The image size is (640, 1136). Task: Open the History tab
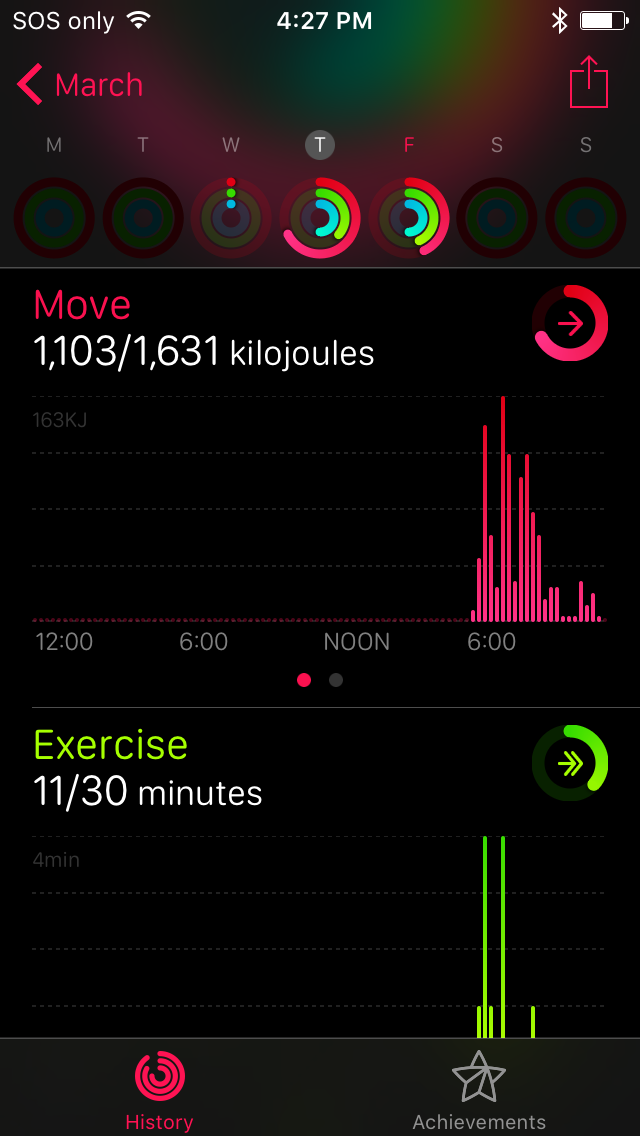tap(159, 1090)
